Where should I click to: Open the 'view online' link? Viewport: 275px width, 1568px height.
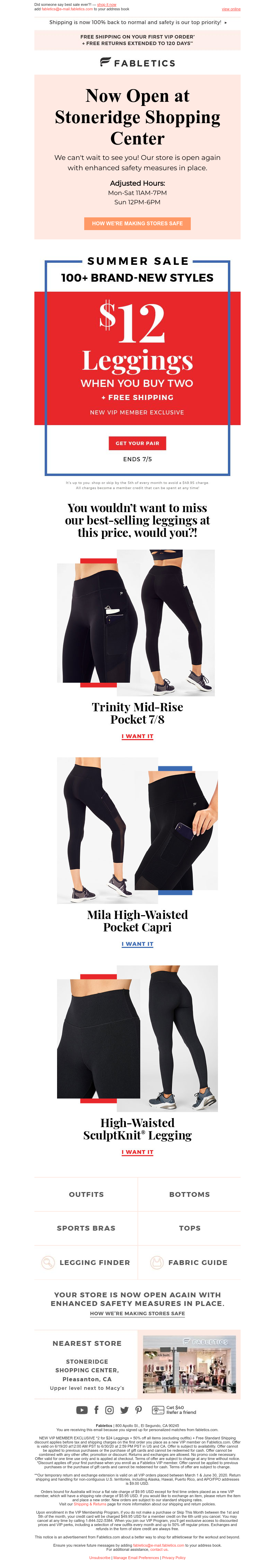pyautogui.click(x=231, y=9)
